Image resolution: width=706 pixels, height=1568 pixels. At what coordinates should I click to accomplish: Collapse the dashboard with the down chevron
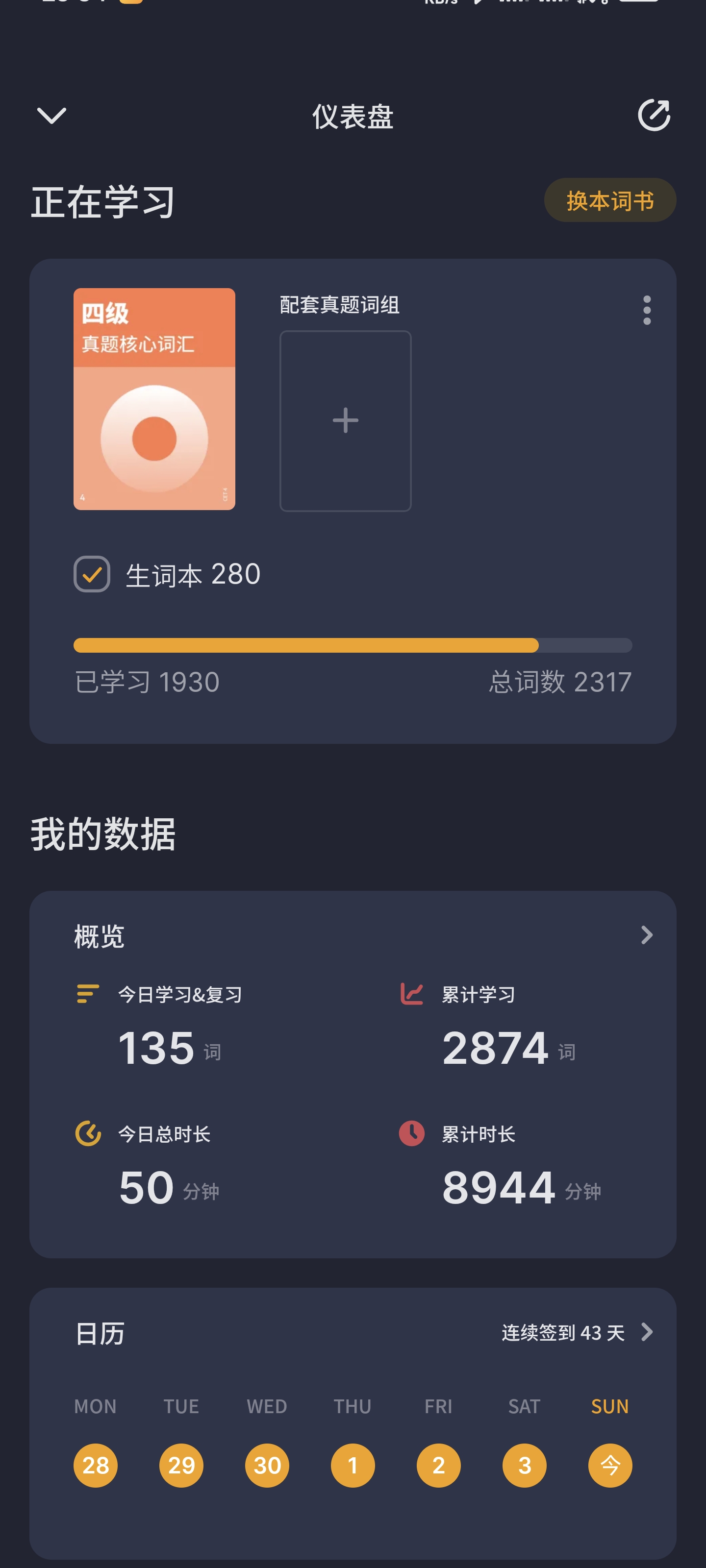[52, 116]
